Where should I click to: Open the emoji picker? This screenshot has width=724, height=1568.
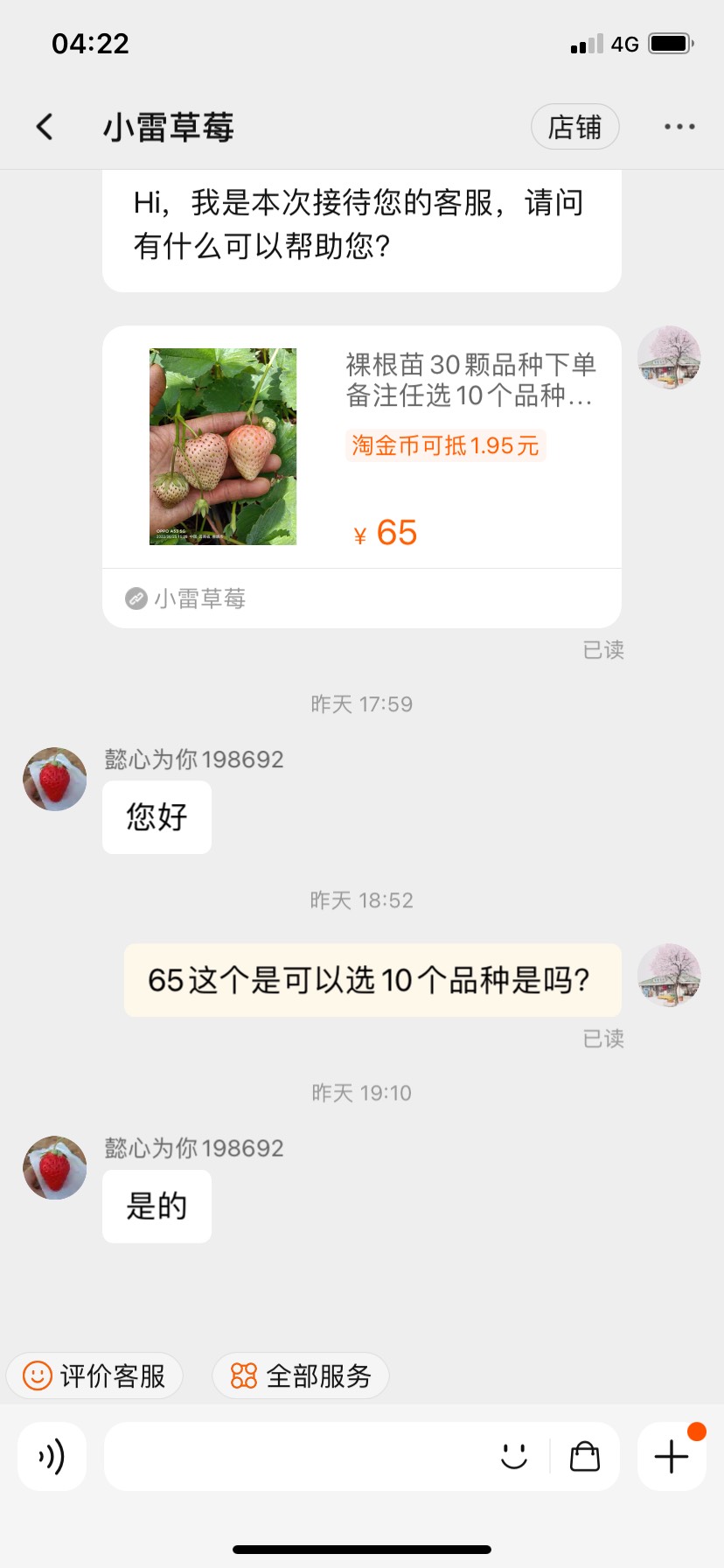click(514, 1457)
